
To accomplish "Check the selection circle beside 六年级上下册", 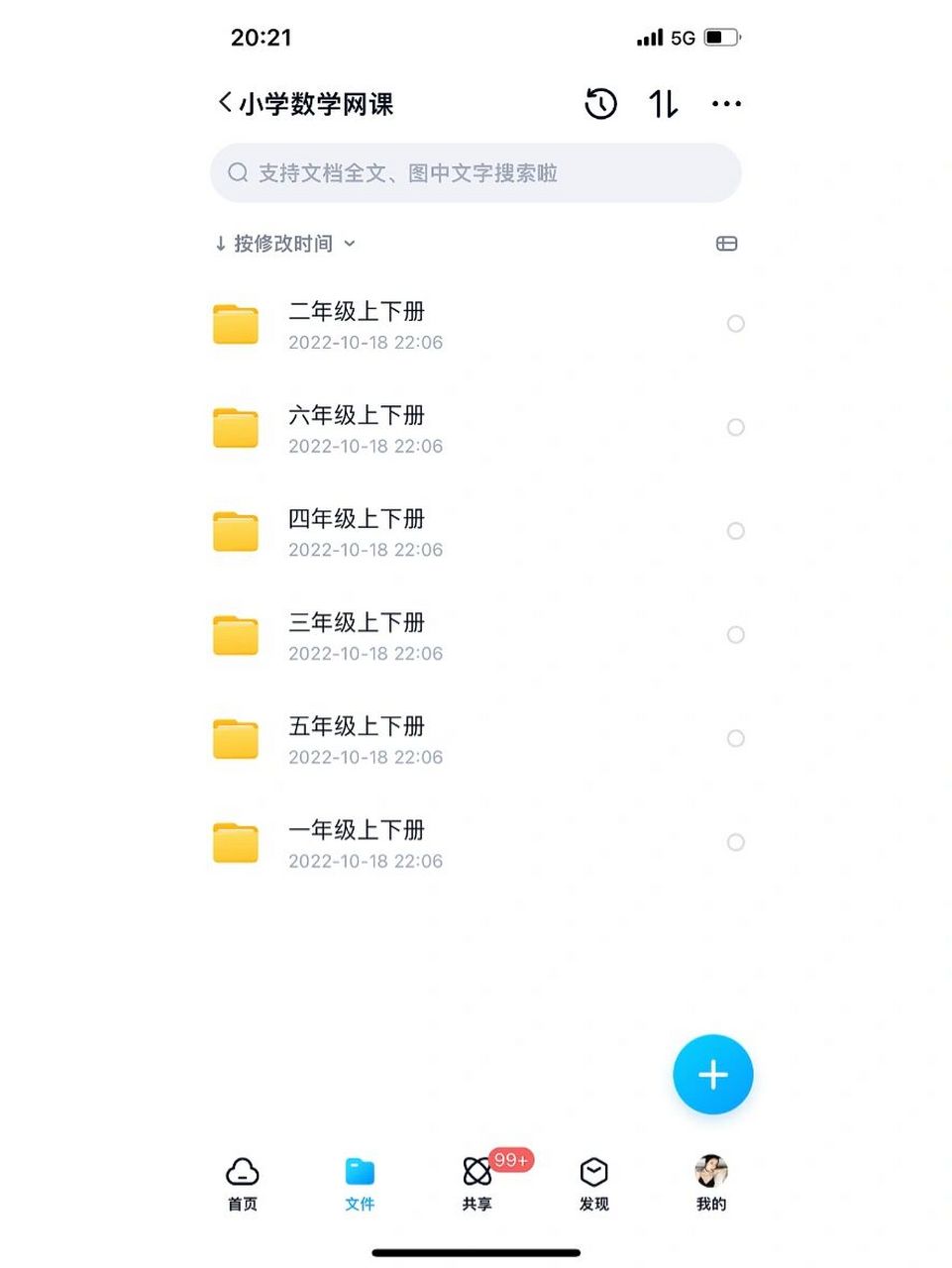I will [736, 428].
